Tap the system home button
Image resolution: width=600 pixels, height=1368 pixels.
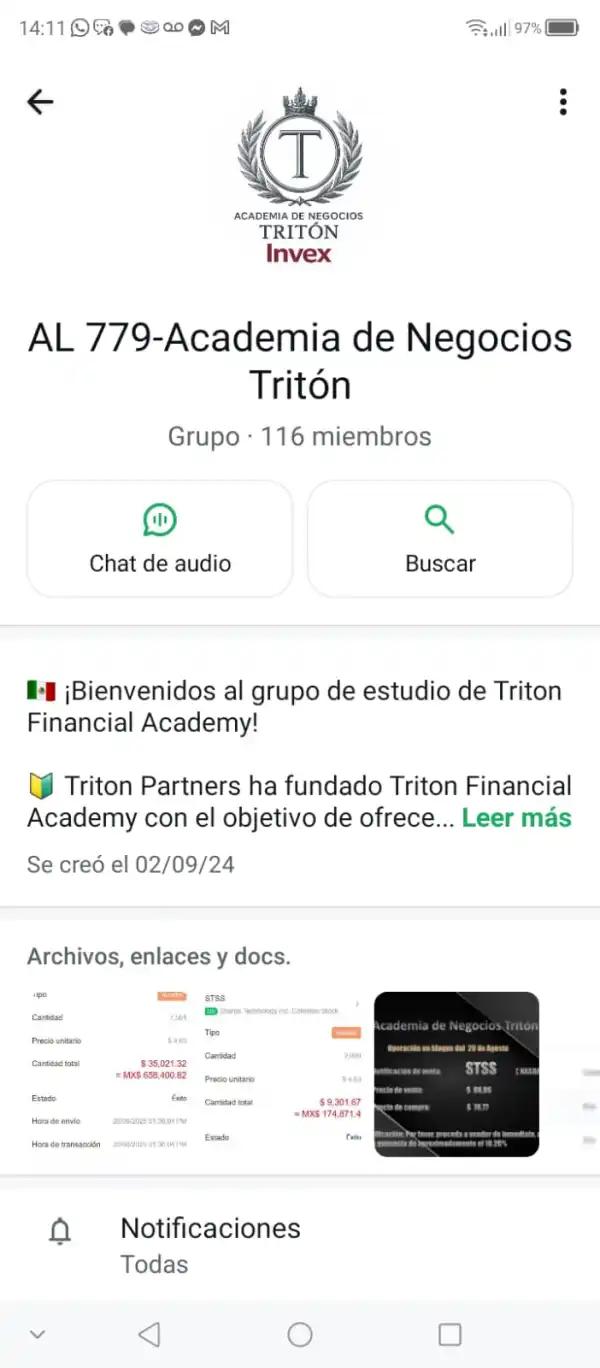pos(300,1334)
